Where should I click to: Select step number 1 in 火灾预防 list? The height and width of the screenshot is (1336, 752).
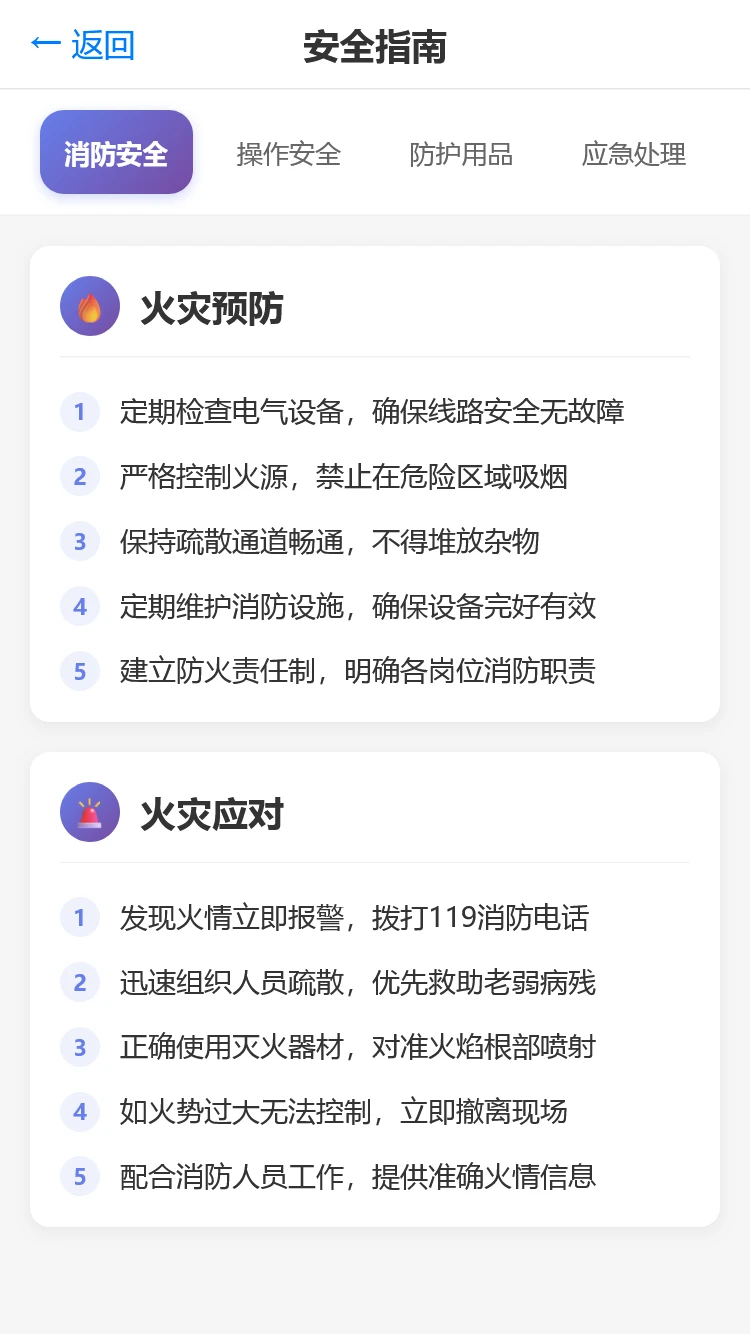click(79, 412)
